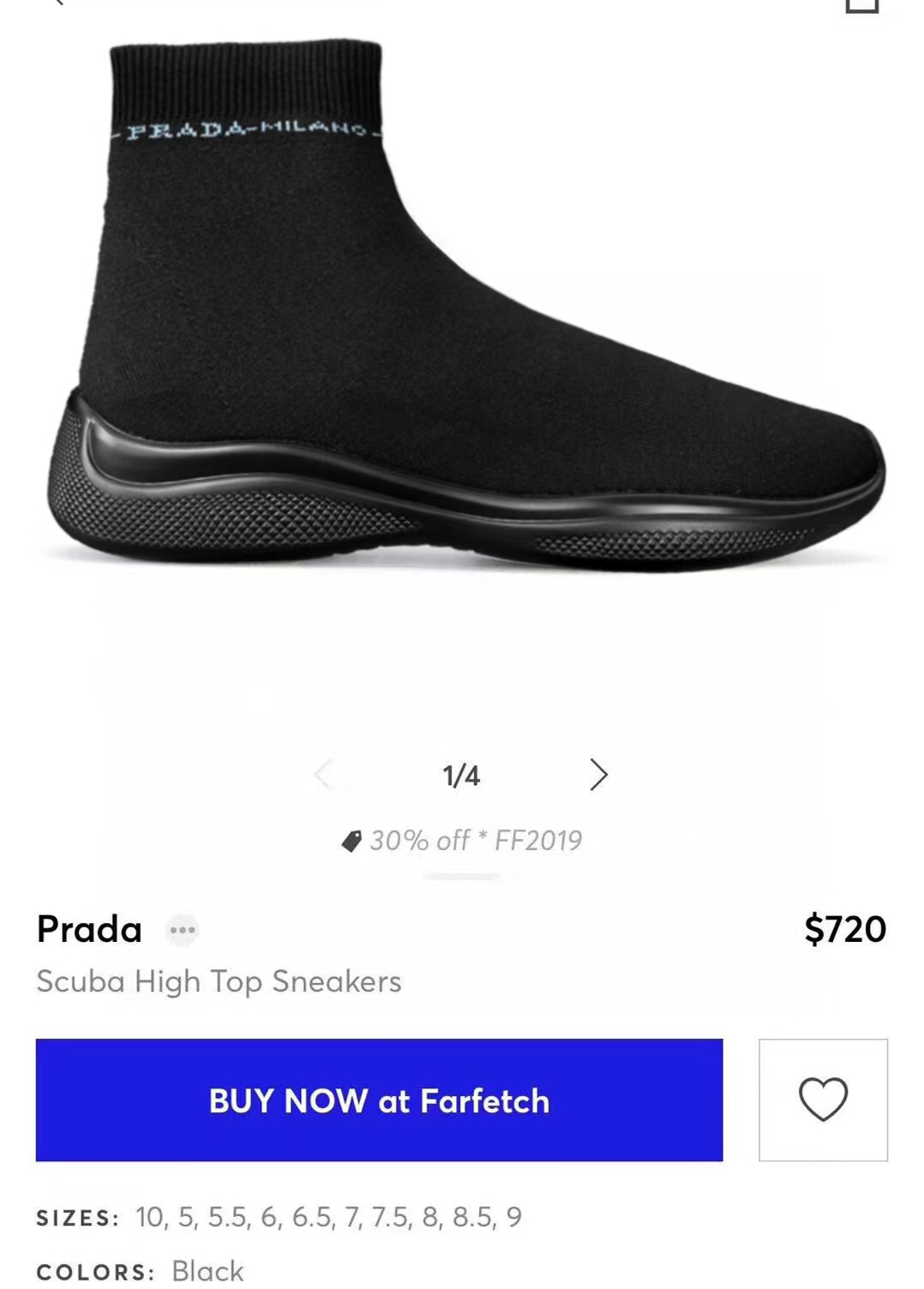Show next product image
This screenshot has width=924, height=1289.
pos(598,775)
